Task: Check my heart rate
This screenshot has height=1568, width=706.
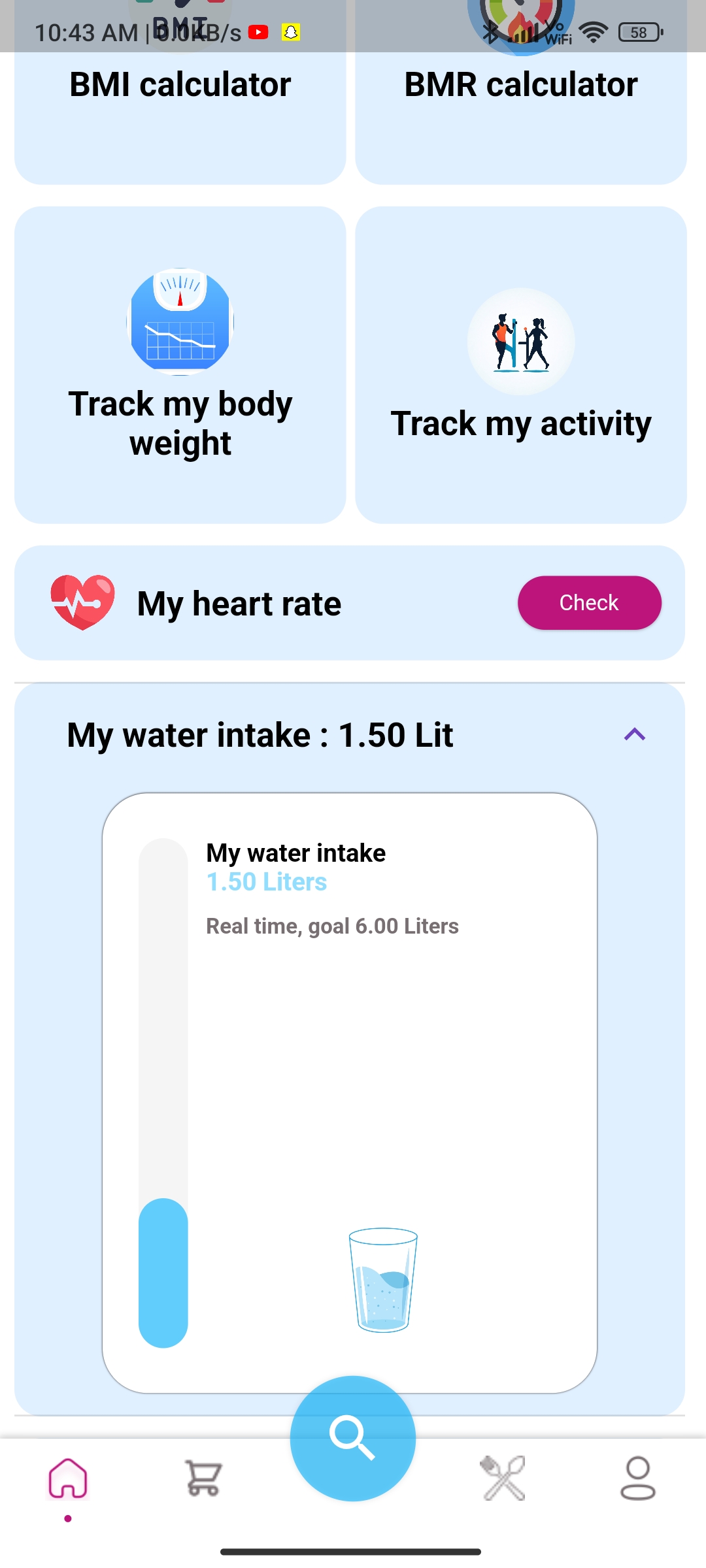Action: click(589, 602)
